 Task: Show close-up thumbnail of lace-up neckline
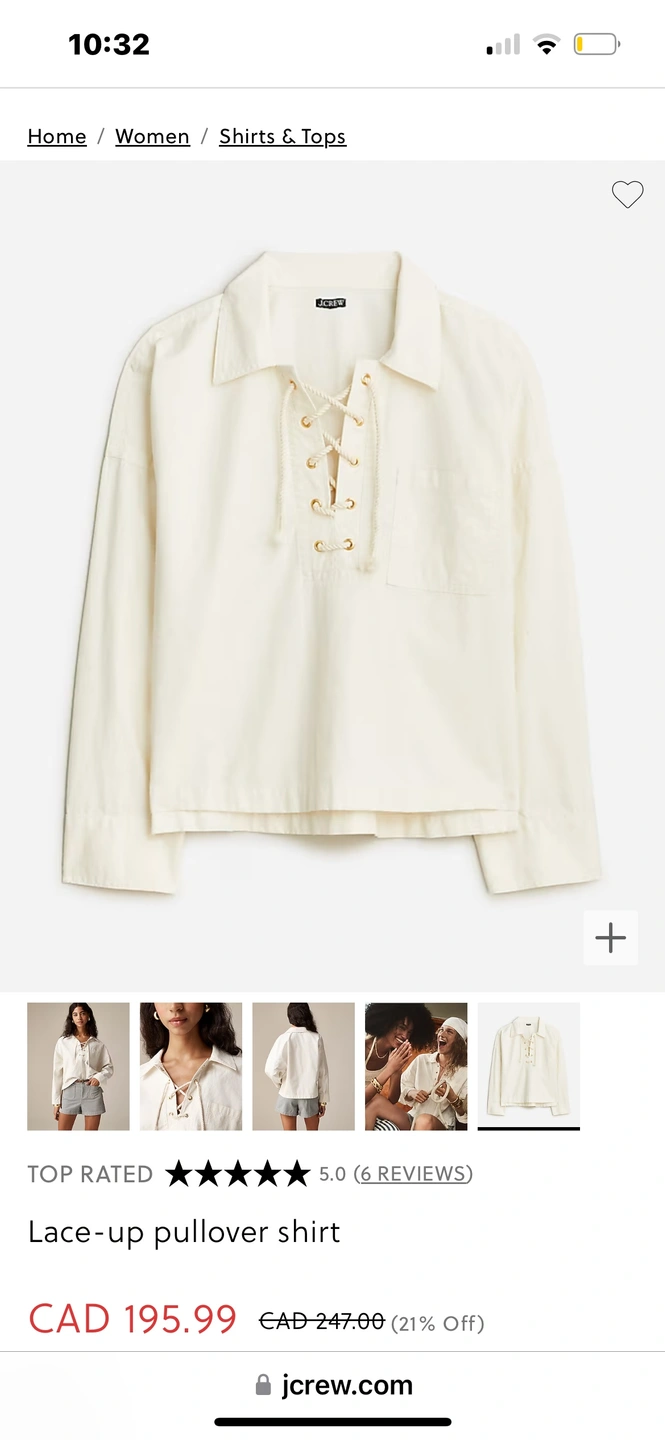[191, 1066]
